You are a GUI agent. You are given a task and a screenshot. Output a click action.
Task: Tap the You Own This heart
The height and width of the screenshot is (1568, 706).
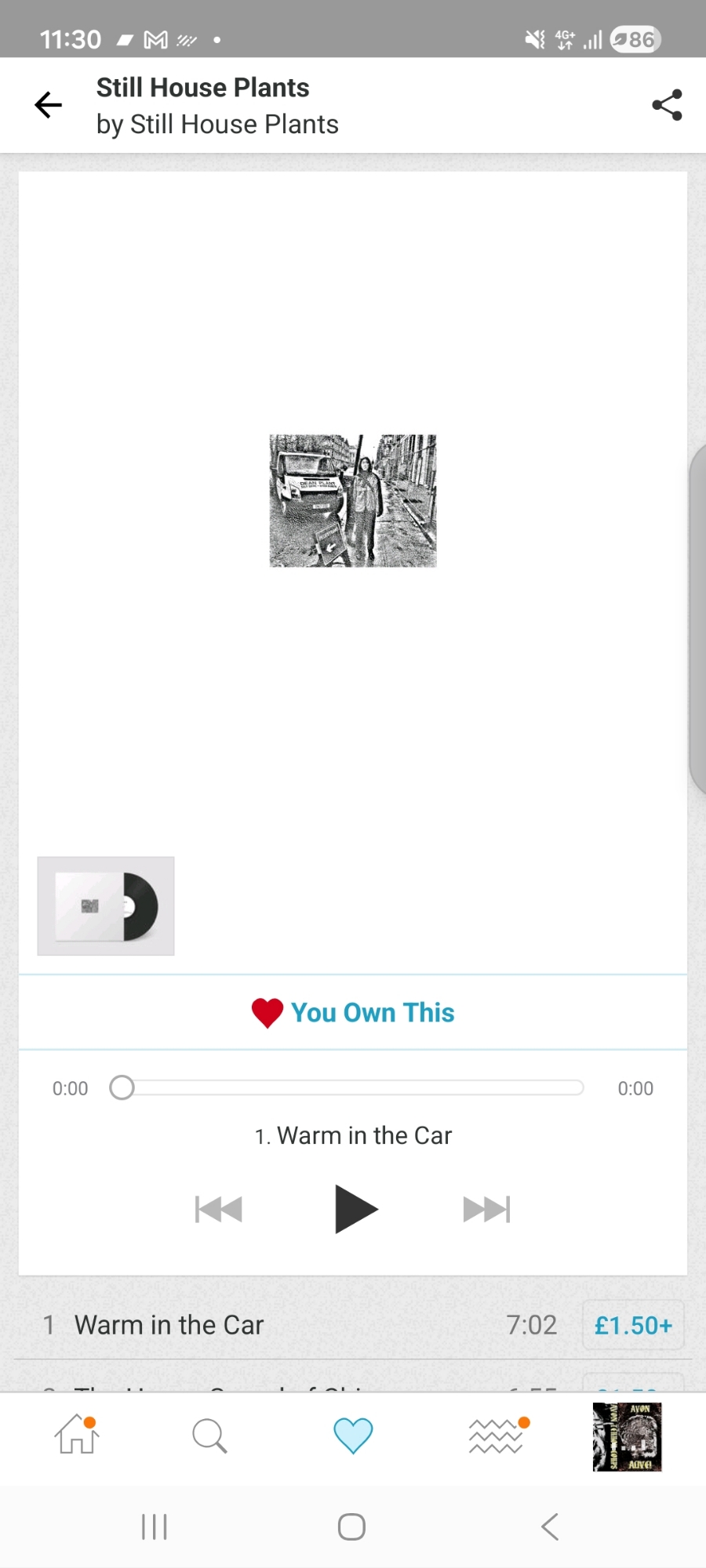(x=267, y=1013)
